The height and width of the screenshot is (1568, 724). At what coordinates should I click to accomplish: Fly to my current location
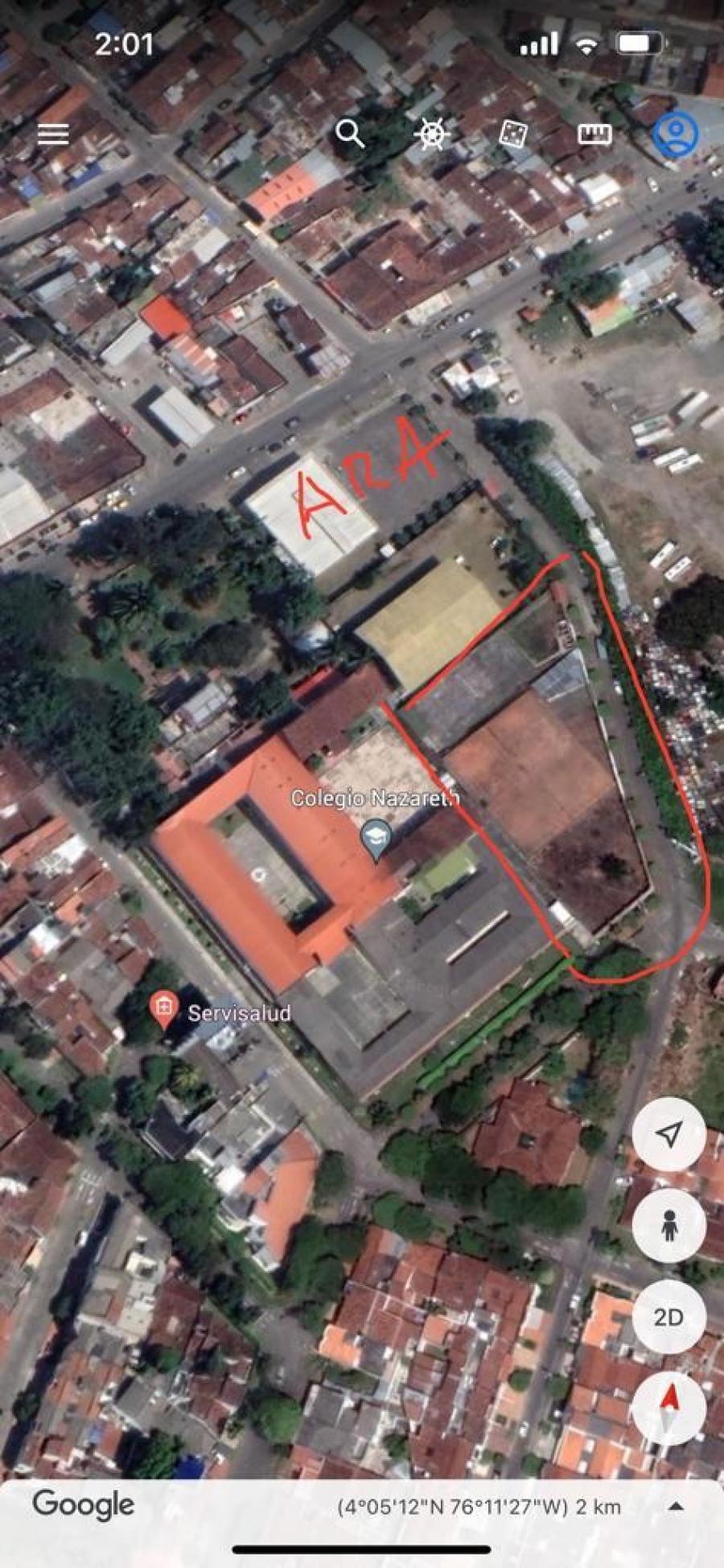point(668,1134)
